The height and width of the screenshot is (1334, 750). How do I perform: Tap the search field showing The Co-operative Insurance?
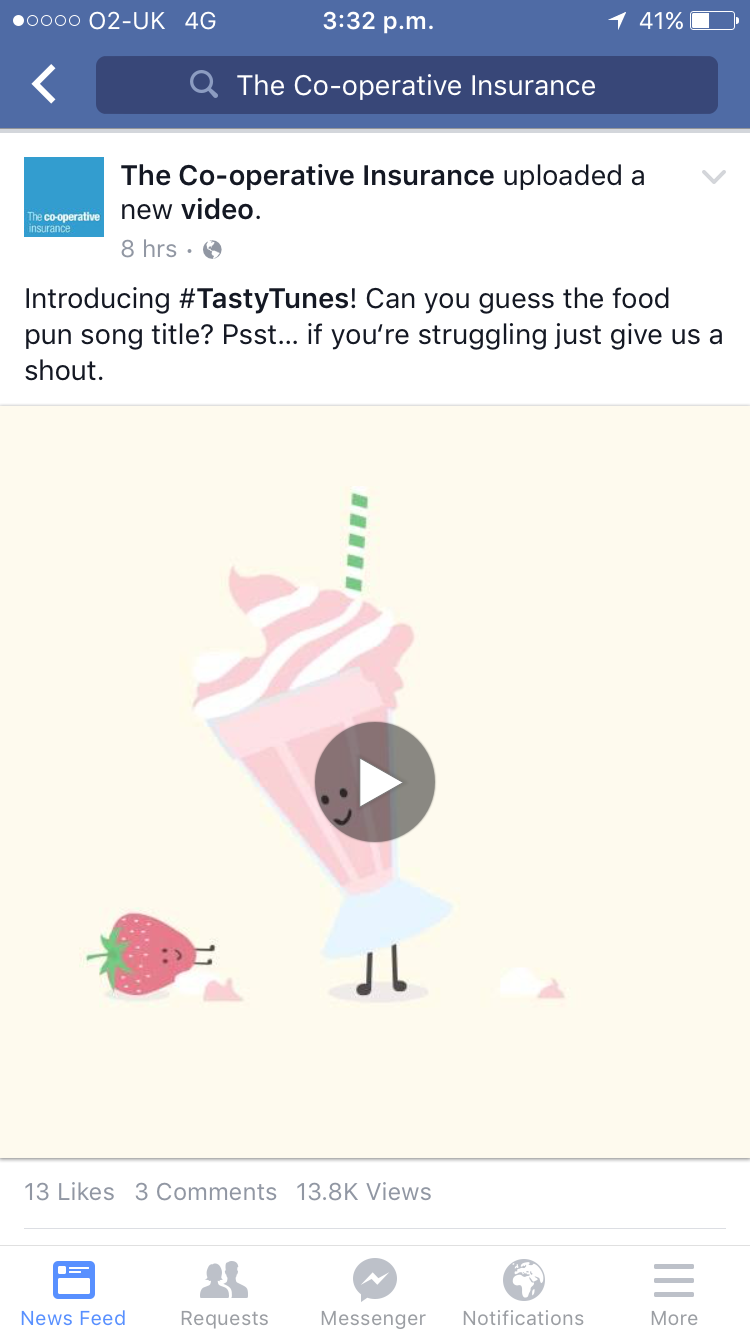407,85
